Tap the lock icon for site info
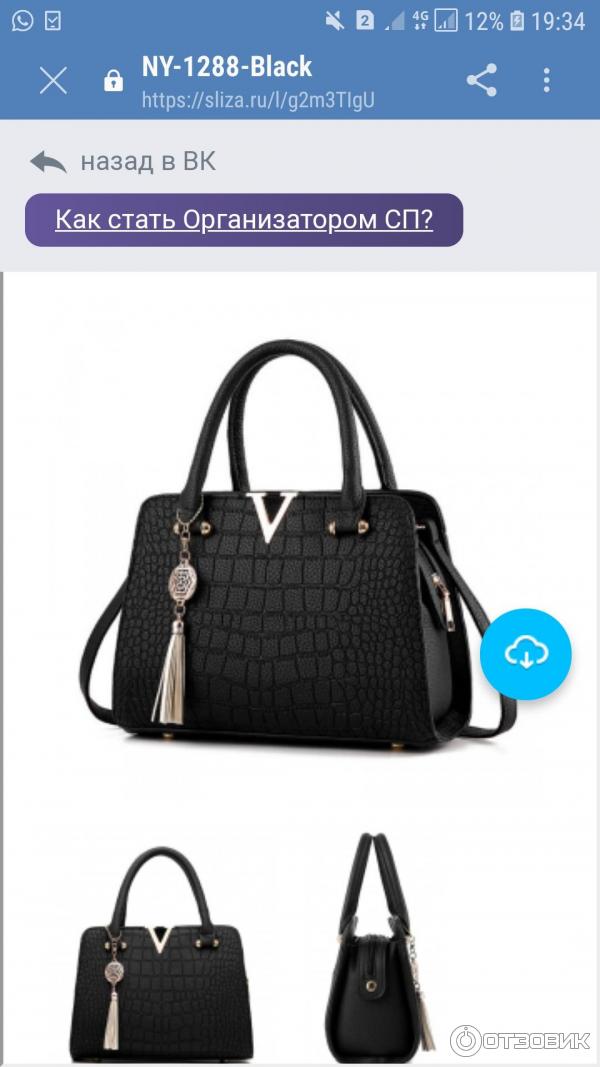600x1067 pixels. tap(114, 81)
